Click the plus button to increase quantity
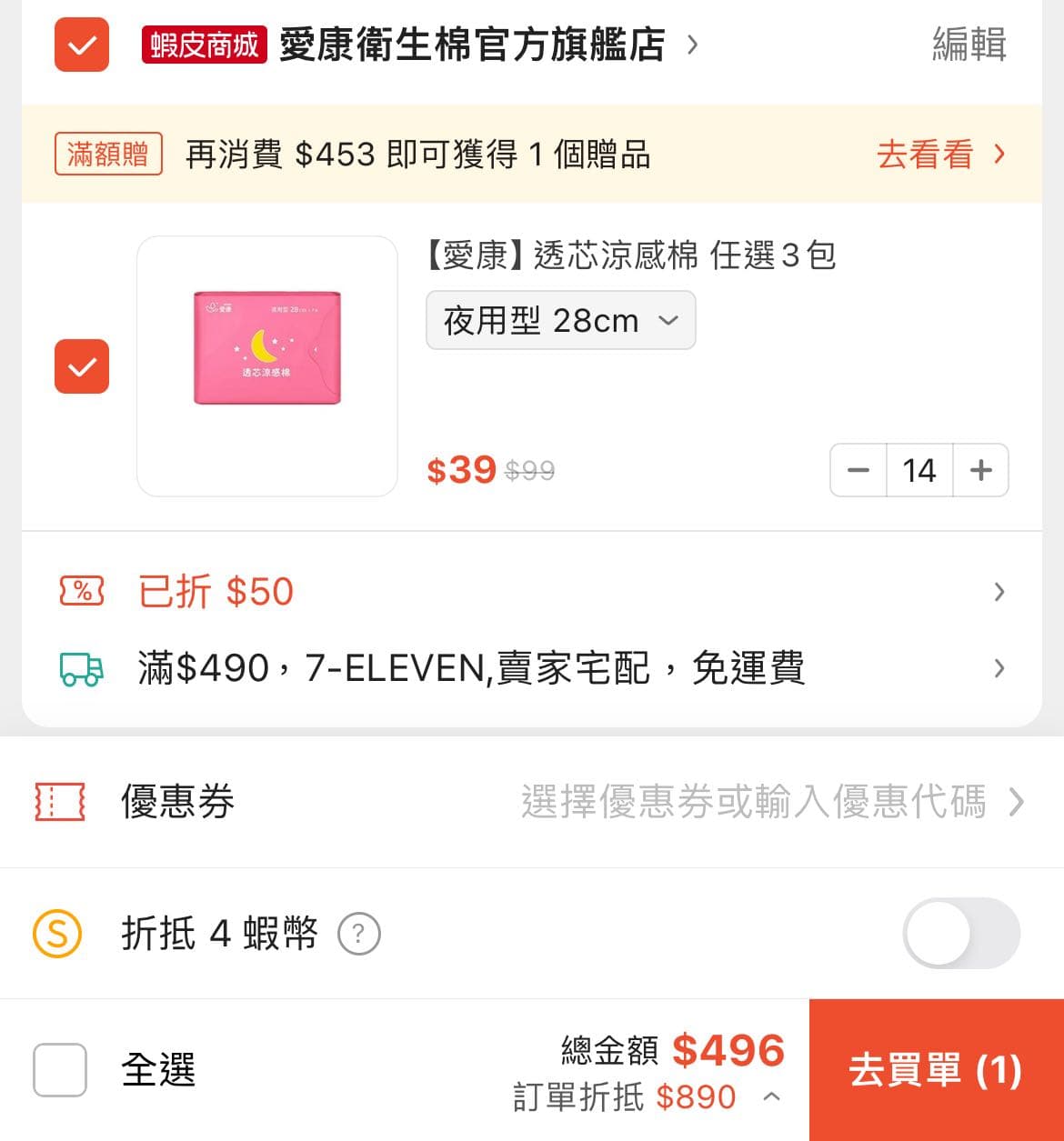 click(x=980, y=469)
